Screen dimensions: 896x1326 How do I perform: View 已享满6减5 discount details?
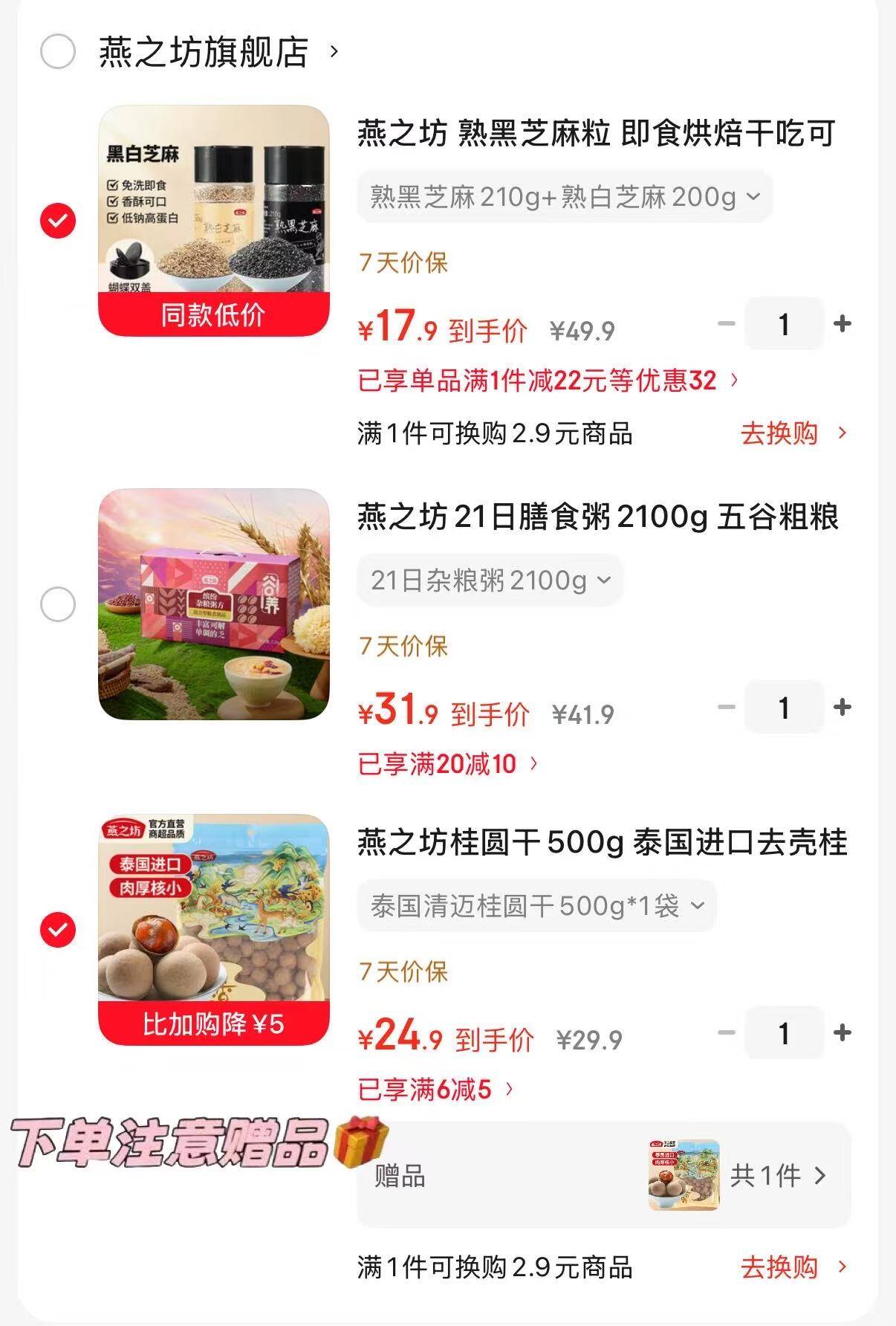435,1090
